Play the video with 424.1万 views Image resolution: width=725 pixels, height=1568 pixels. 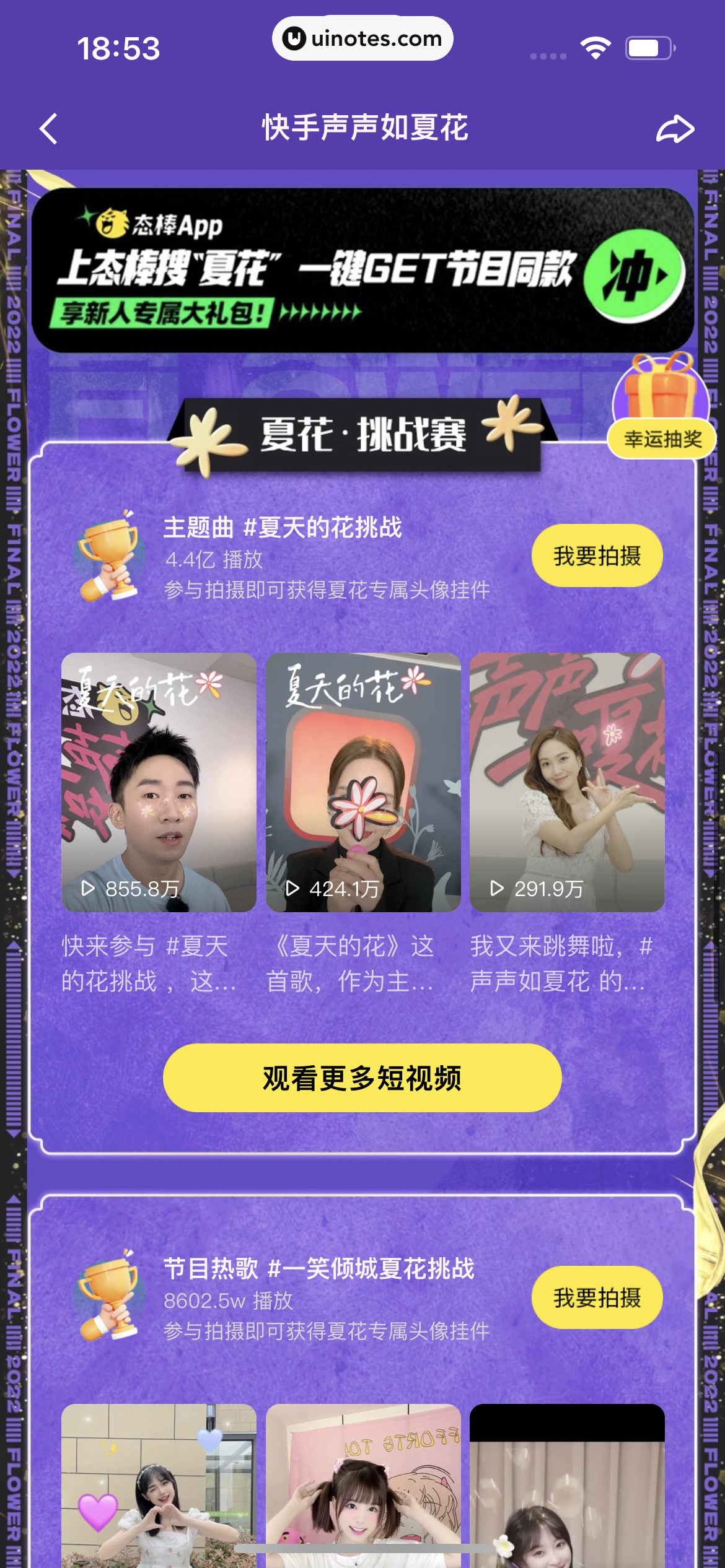click(x=363, y=782)
